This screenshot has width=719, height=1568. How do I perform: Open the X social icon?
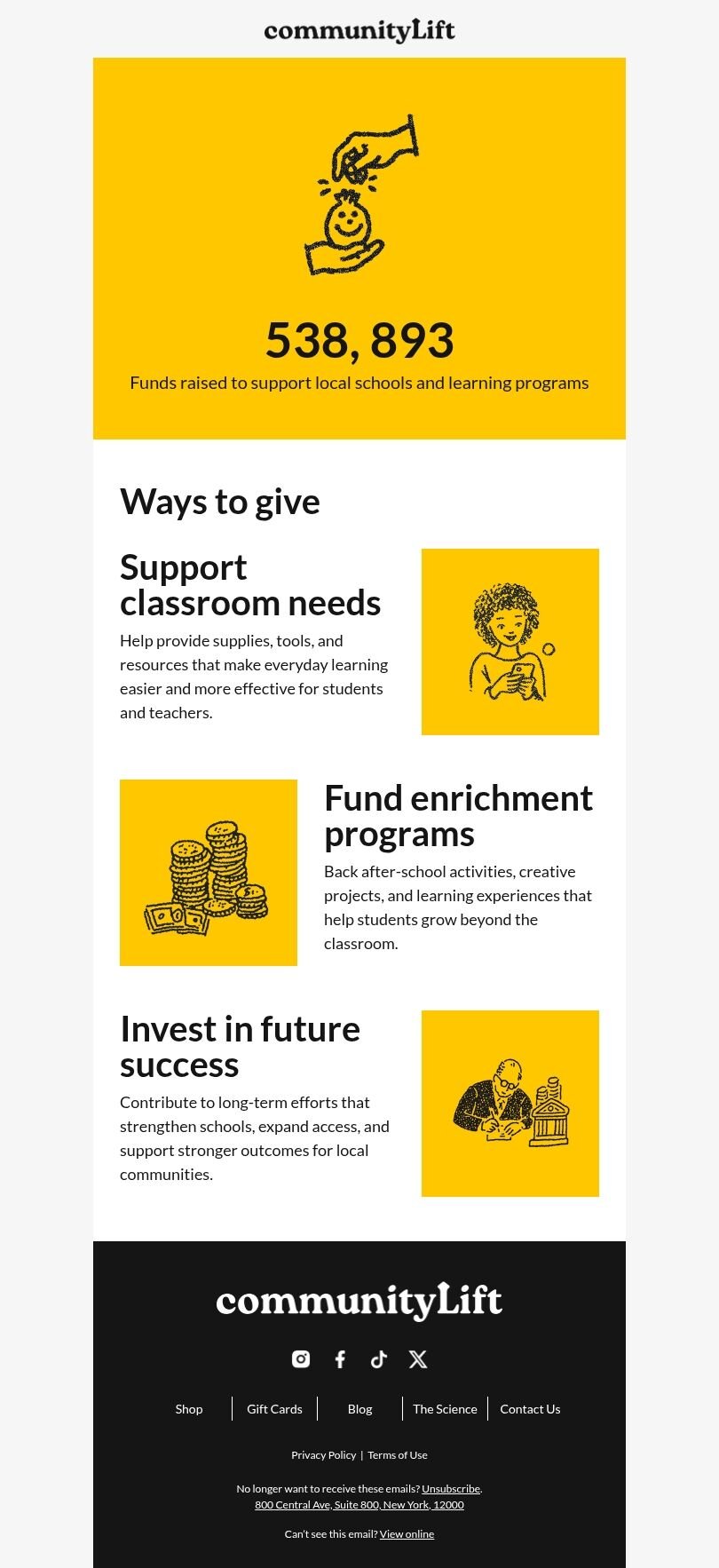coord(418,1358)
